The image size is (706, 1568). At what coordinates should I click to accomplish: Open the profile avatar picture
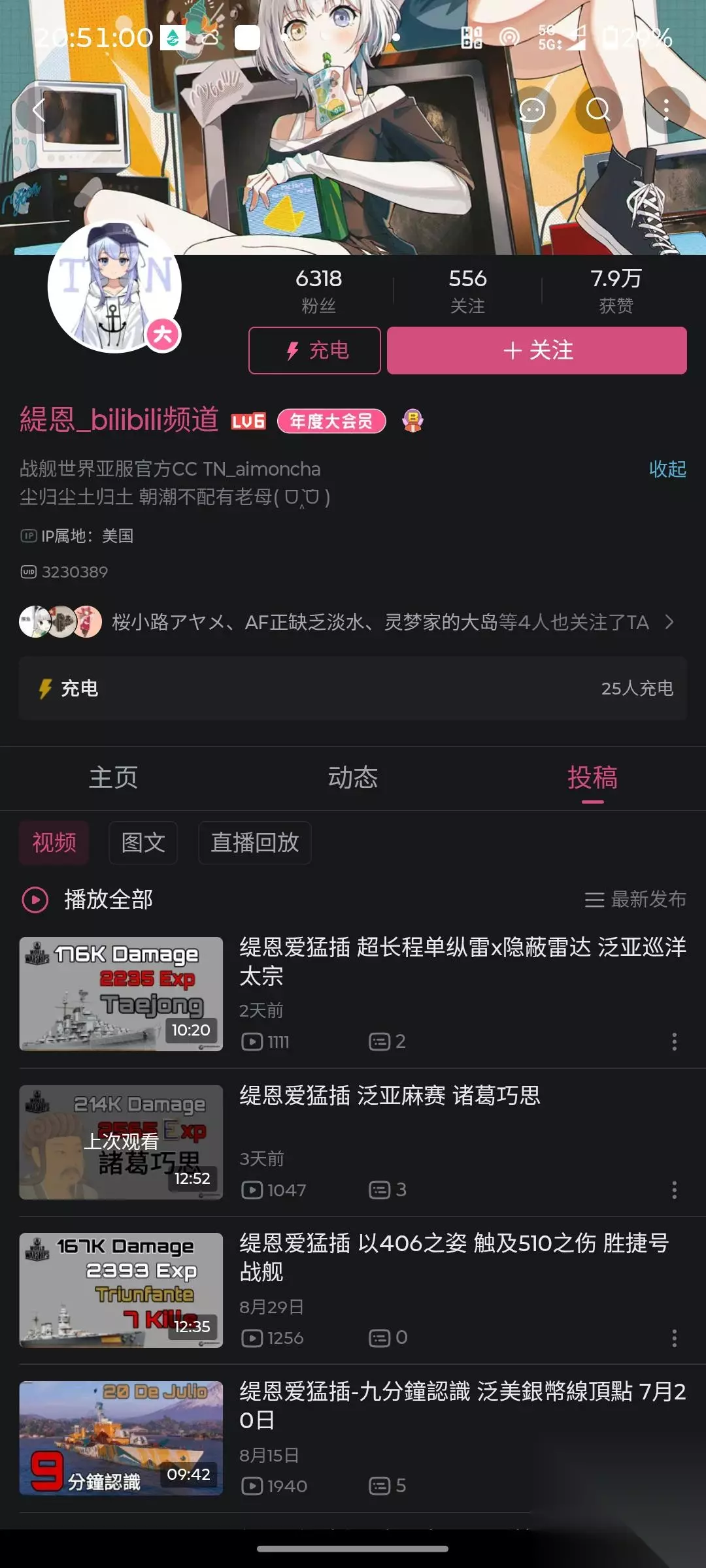coord(114,286)
